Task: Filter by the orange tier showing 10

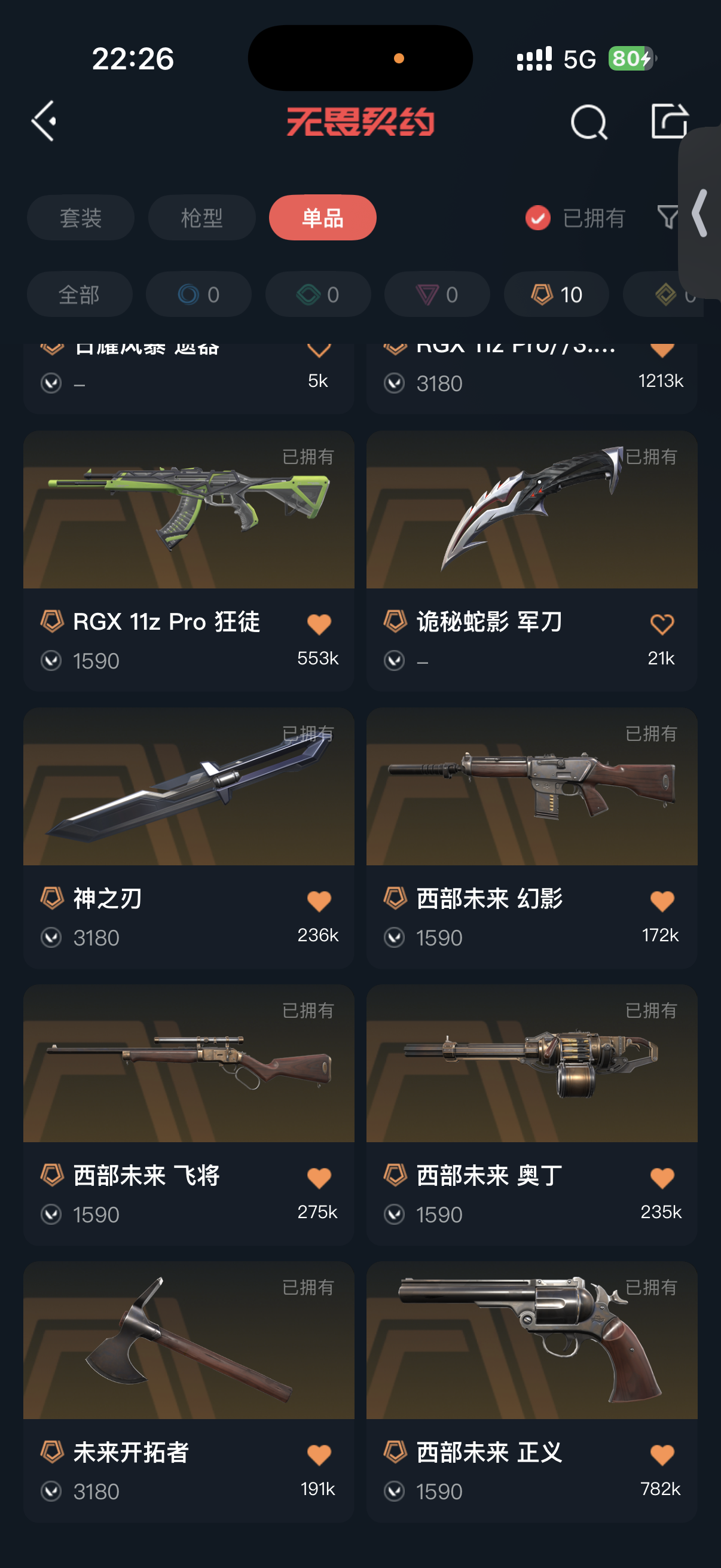Action: pos(556,295)
